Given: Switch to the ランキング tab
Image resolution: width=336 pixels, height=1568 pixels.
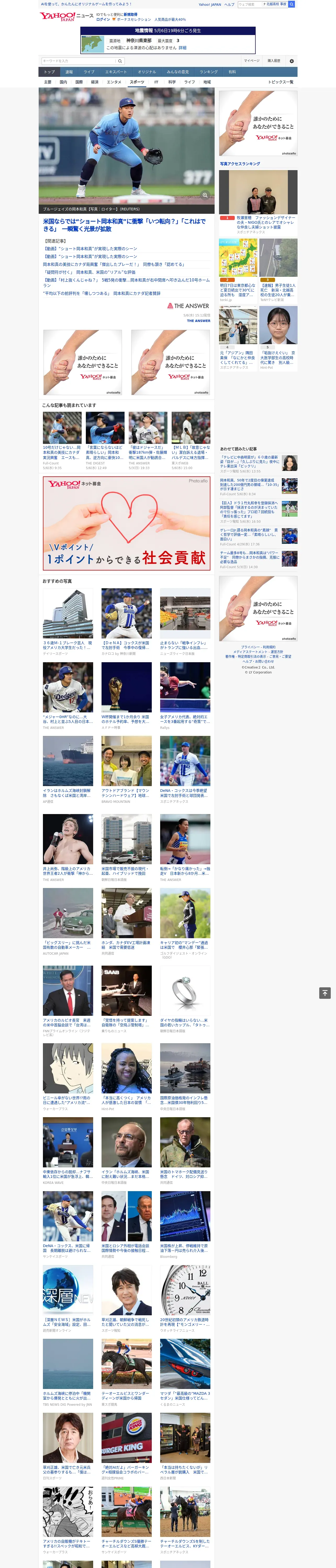Looking at the screenshot, I should (x=209, y=72).
